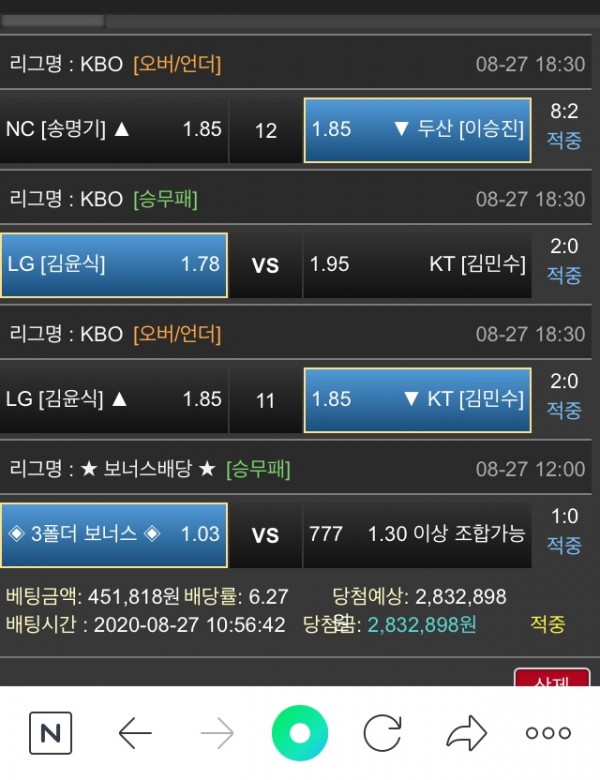Reload the current page
Viewport: 600px width, 780px height.
pos(382,734)
